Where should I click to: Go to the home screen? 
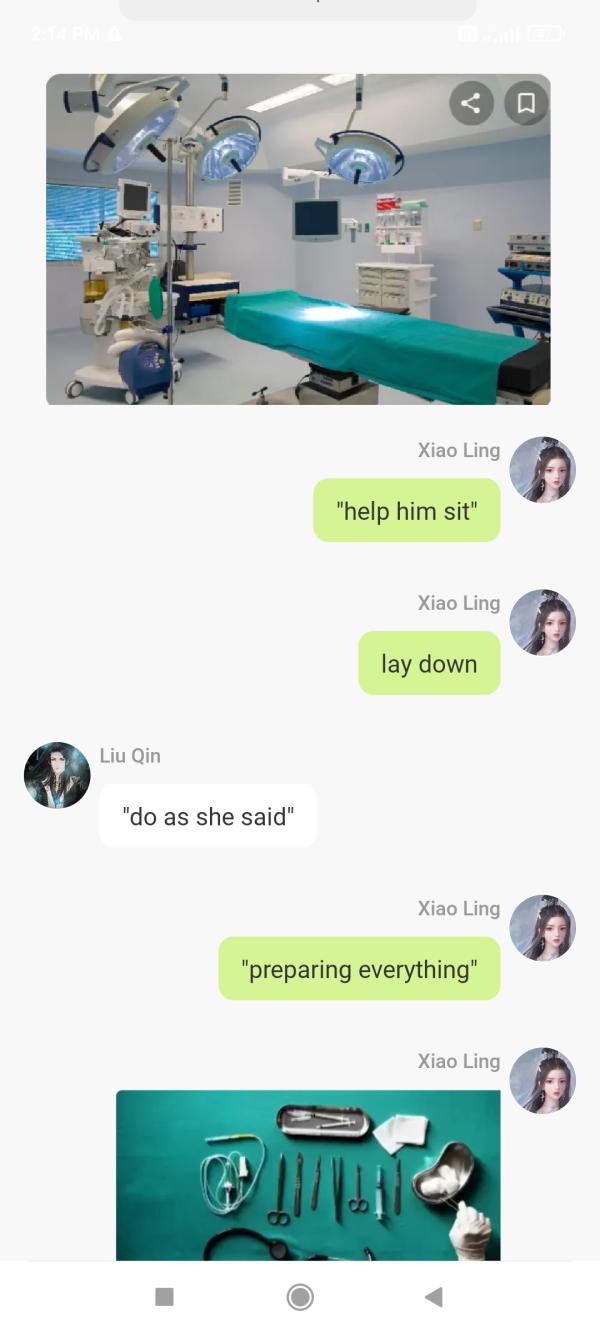tap(300, 1297)
